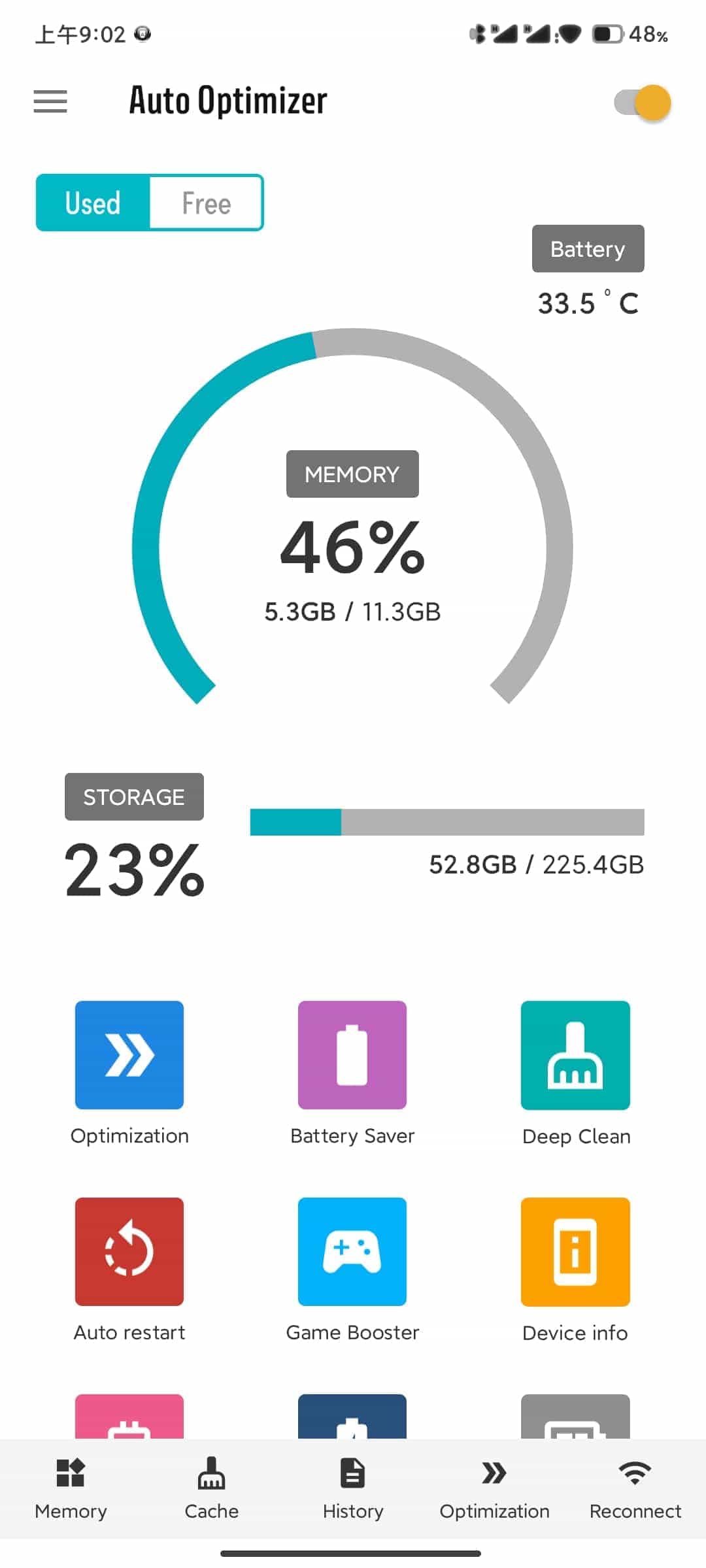The height and width of the screenshot is (1568, 706).
Task: Select Optimization in the bottom navigation
Action: coord(494,1489)
